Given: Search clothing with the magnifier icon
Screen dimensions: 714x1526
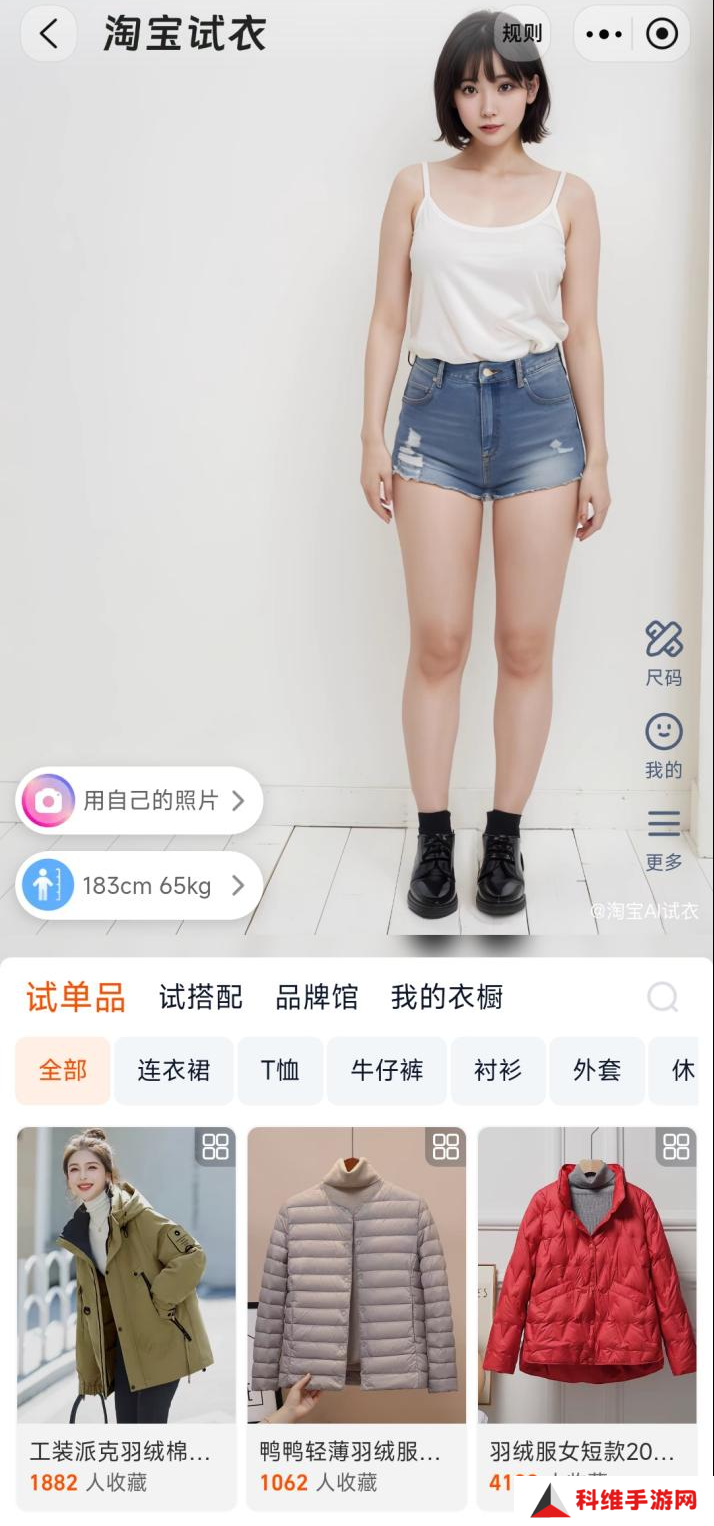Looking at the screenshot, I should [x=662, y=997].
